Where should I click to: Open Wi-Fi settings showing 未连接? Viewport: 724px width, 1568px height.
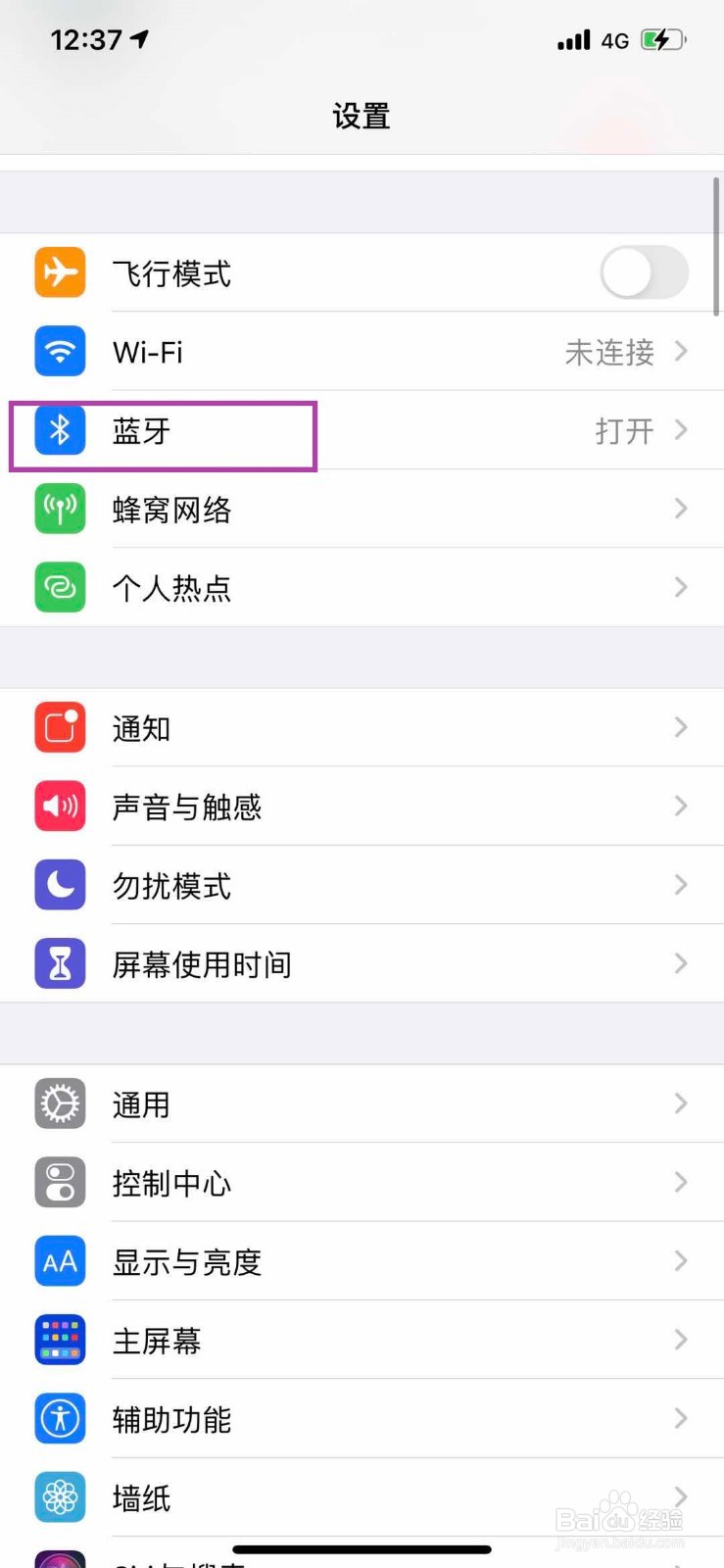click(x=392, y=351)
